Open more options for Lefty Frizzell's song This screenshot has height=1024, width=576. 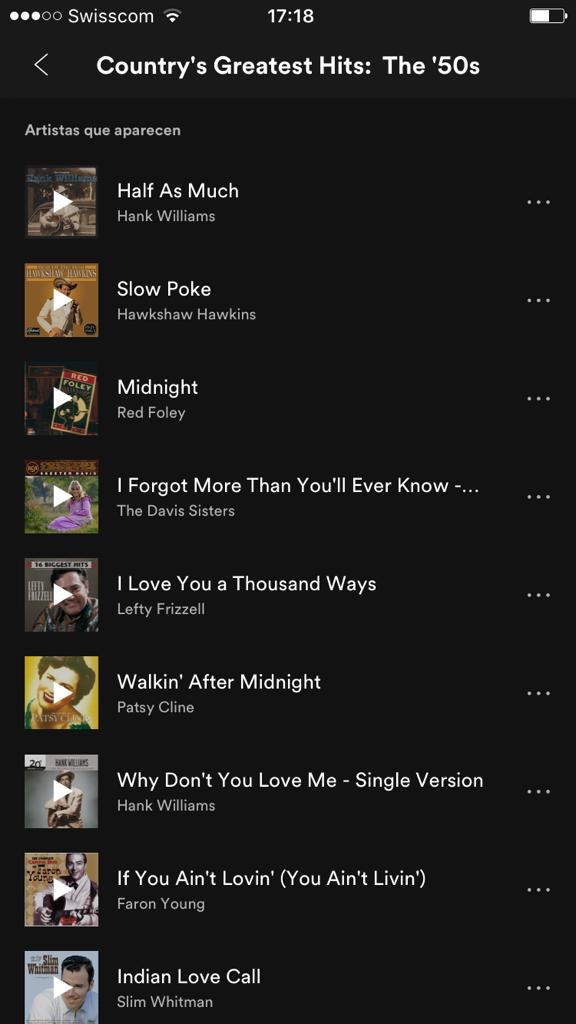[538, 595]
